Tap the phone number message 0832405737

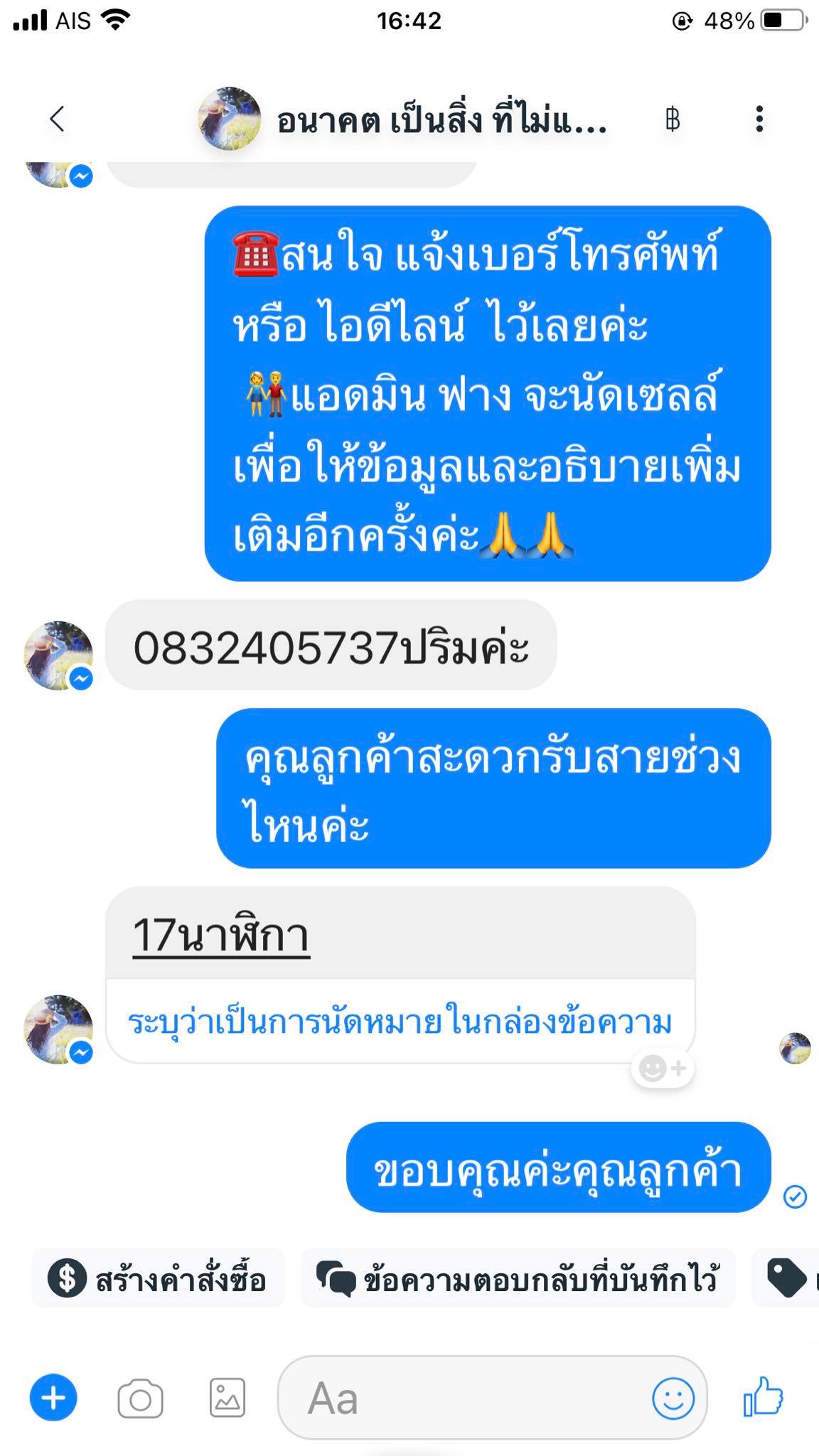pyautogui.click(x=331, y=647)
